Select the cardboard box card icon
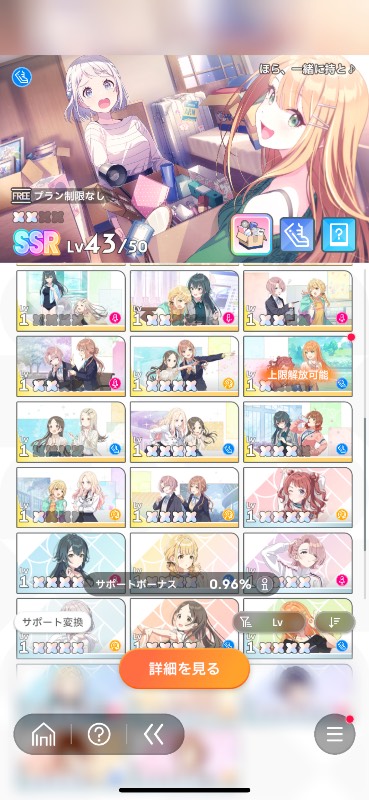This screenshot has width=369, height=800. tap(252, 235)
